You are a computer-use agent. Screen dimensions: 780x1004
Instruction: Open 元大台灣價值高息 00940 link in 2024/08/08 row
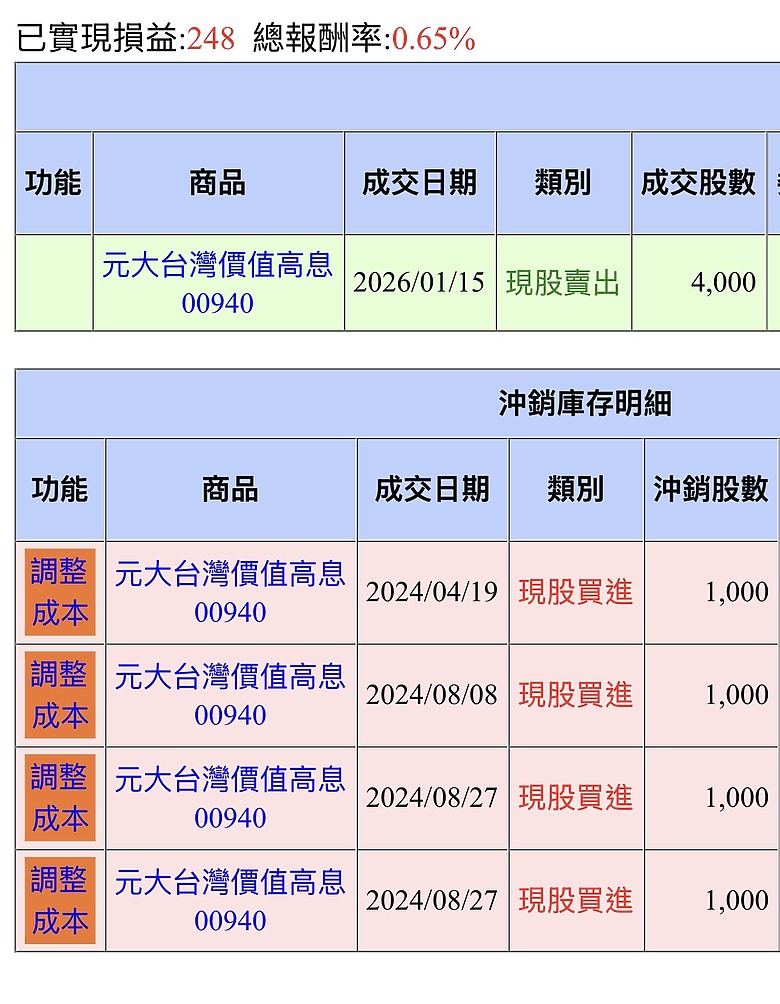(x=231, y=695)
